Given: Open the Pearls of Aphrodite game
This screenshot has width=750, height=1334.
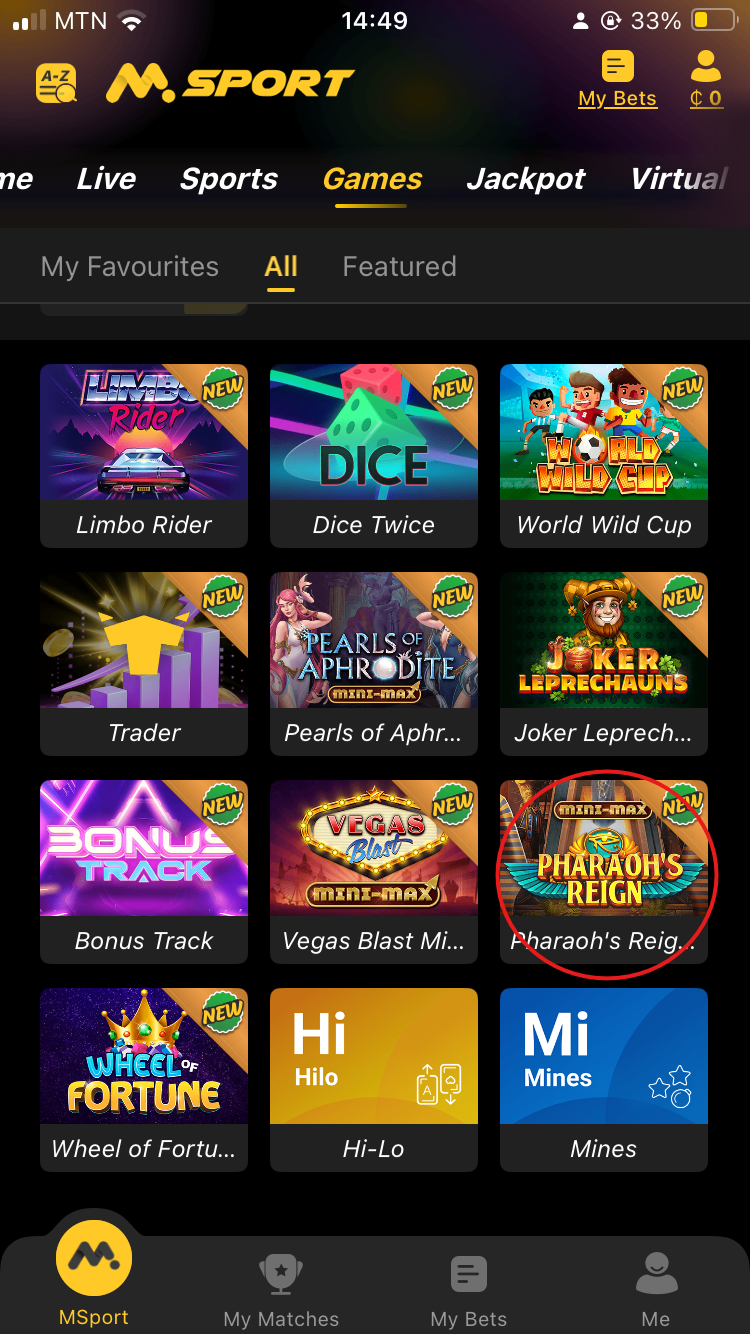Looking at the screenshot, I should pos(374,663).
